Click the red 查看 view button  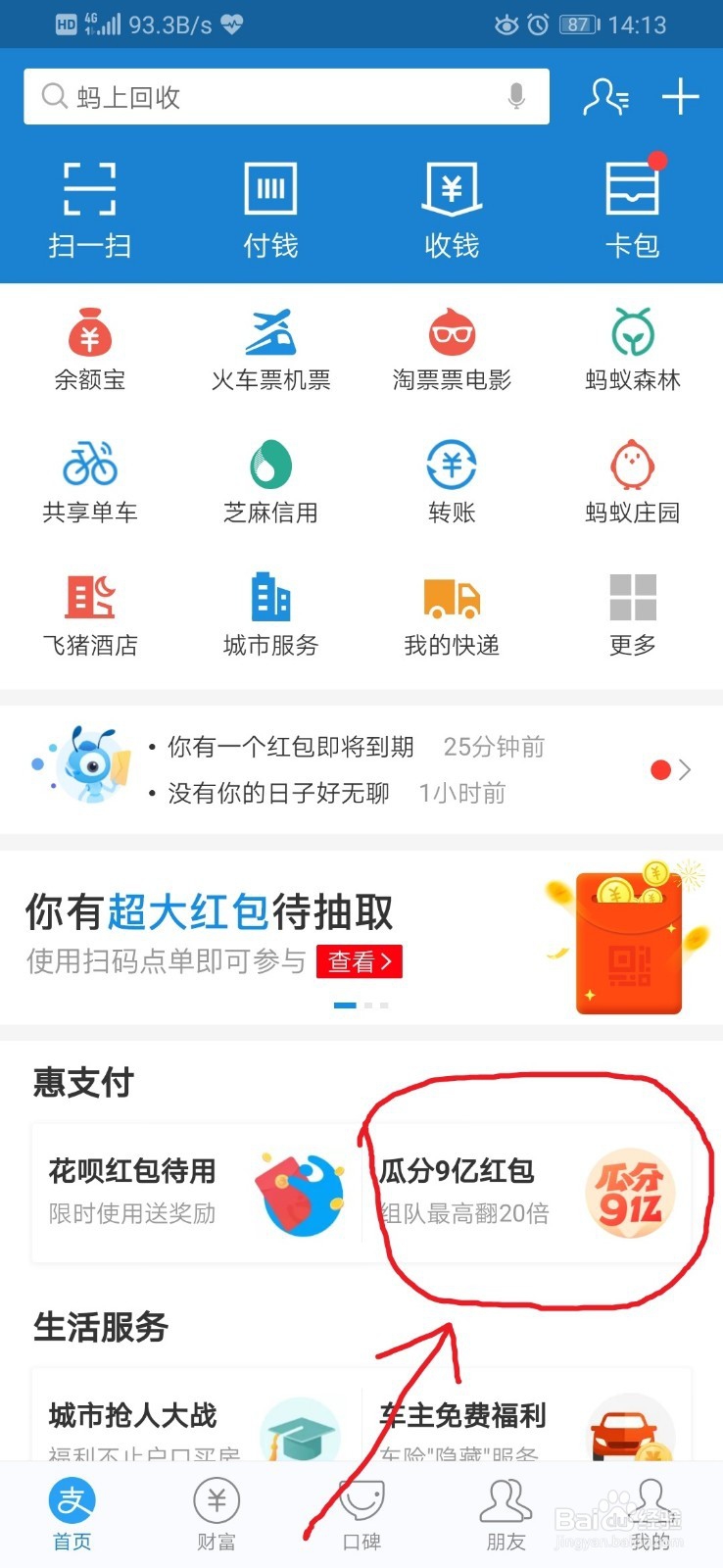tap(360, 961)
